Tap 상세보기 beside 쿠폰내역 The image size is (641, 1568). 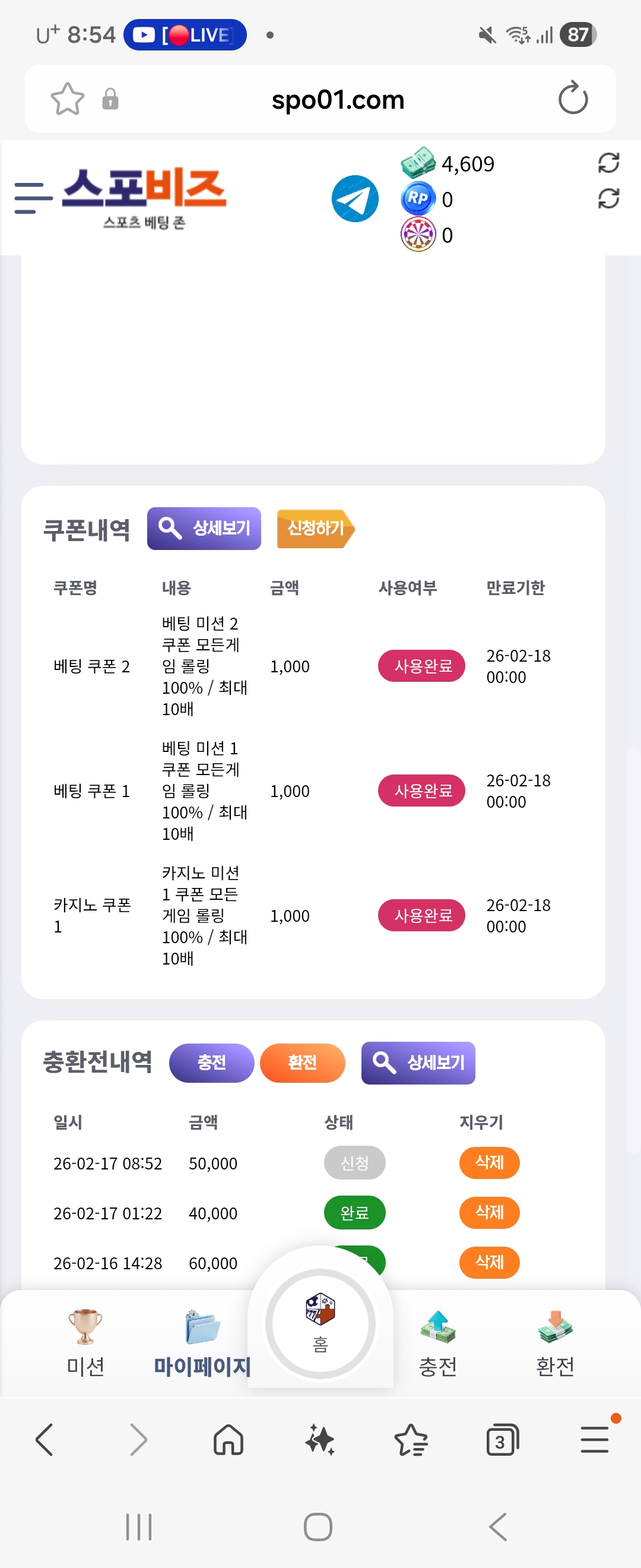coord(204,529)
